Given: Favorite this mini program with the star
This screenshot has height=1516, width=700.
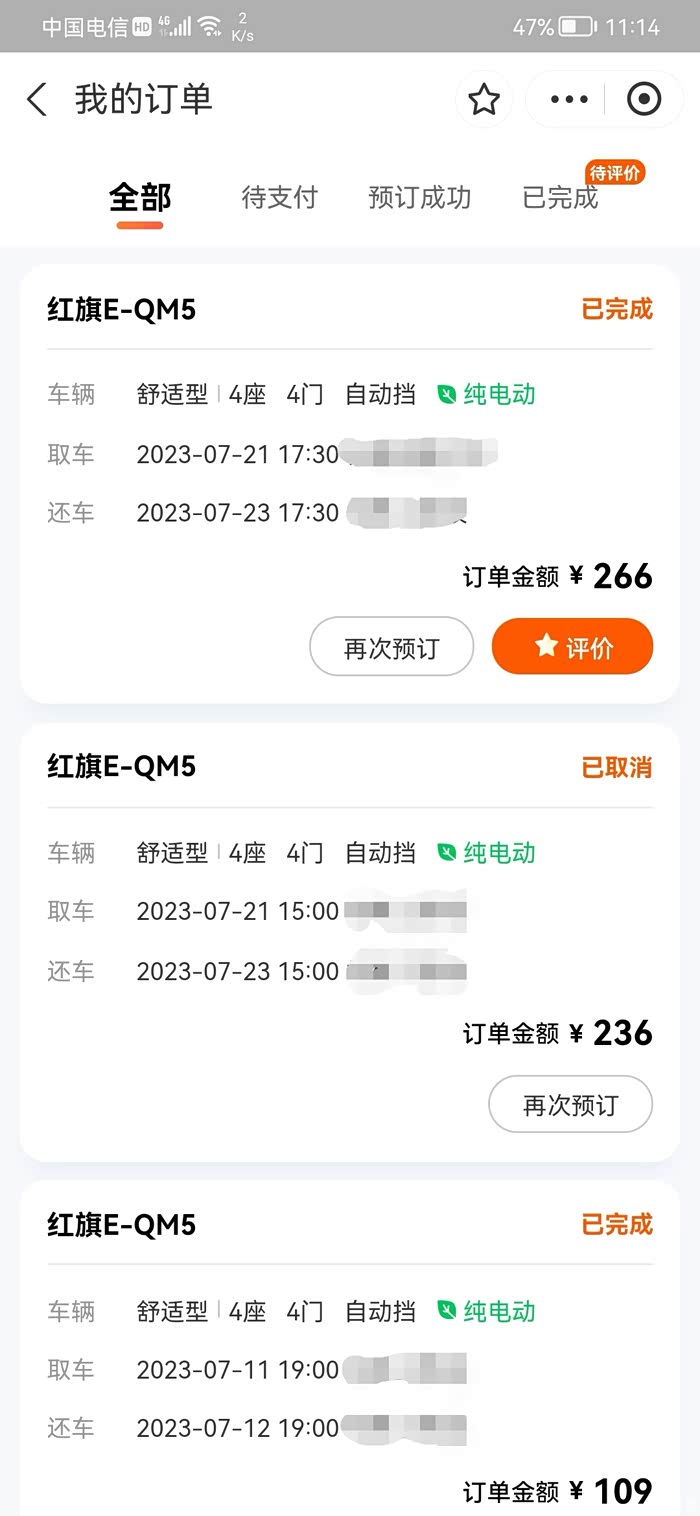Looking at the screenshot, I should pyautogui.click(x=484, y=100).
